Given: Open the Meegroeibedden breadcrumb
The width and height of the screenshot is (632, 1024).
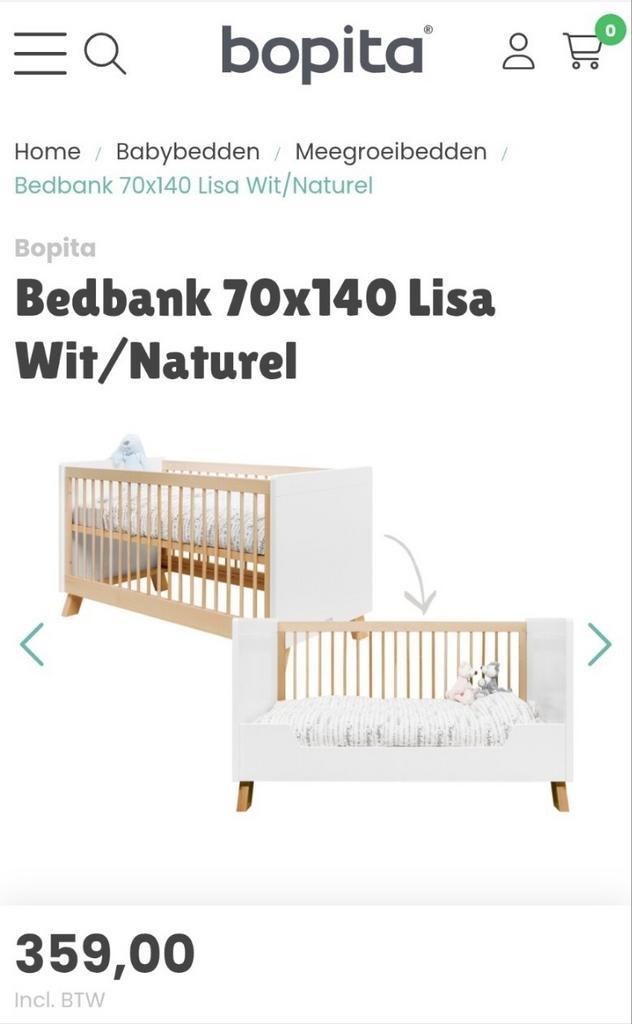Looking at the screenshot, I should 390,152.
